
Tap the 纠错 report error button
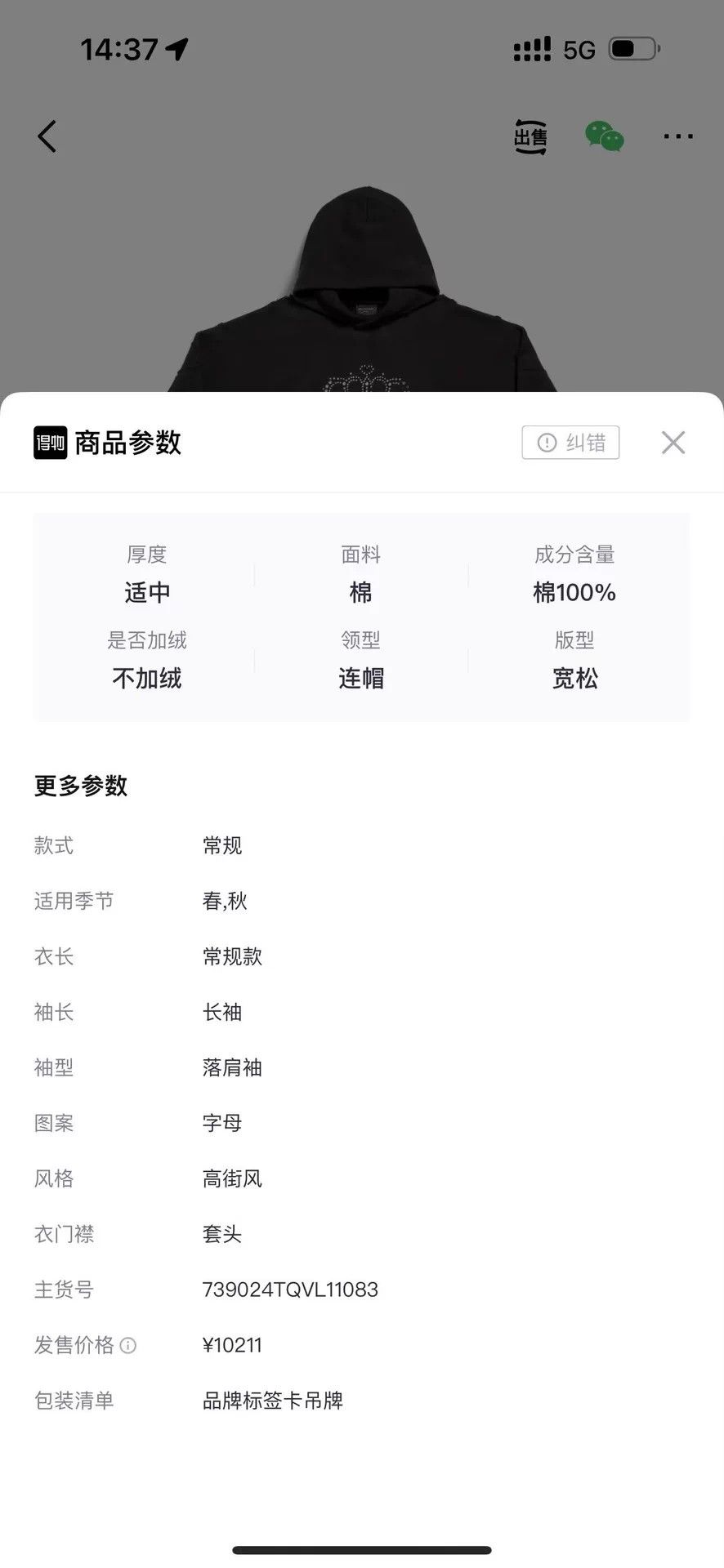click(x=570, y=443)
